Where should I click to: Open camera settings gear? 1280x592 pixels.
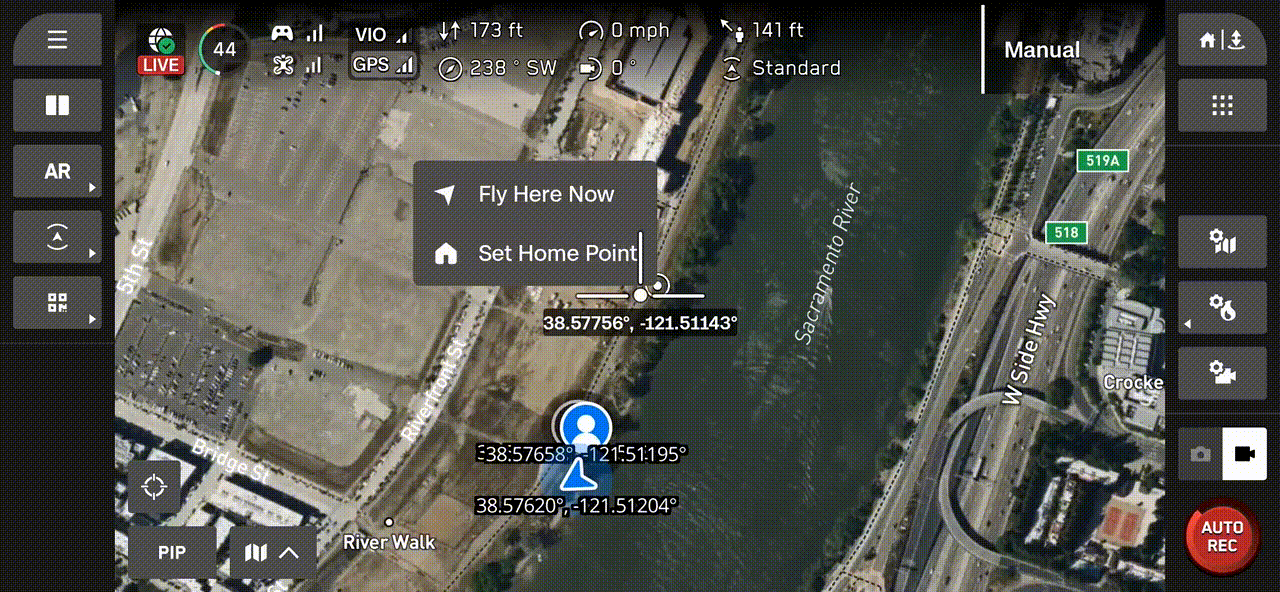coord(1221,373)
